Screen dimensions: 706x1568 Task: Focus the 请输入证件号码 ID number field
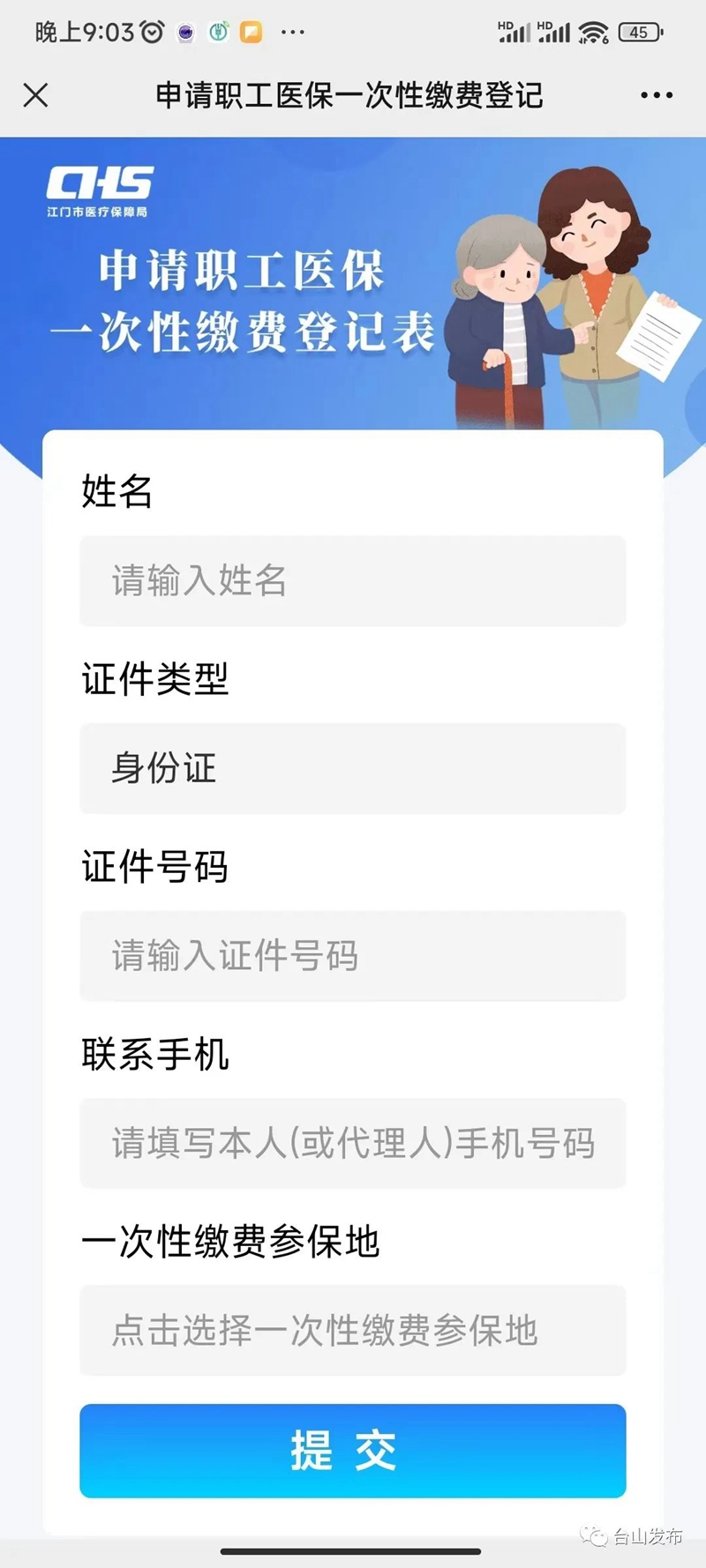point(353,956)
